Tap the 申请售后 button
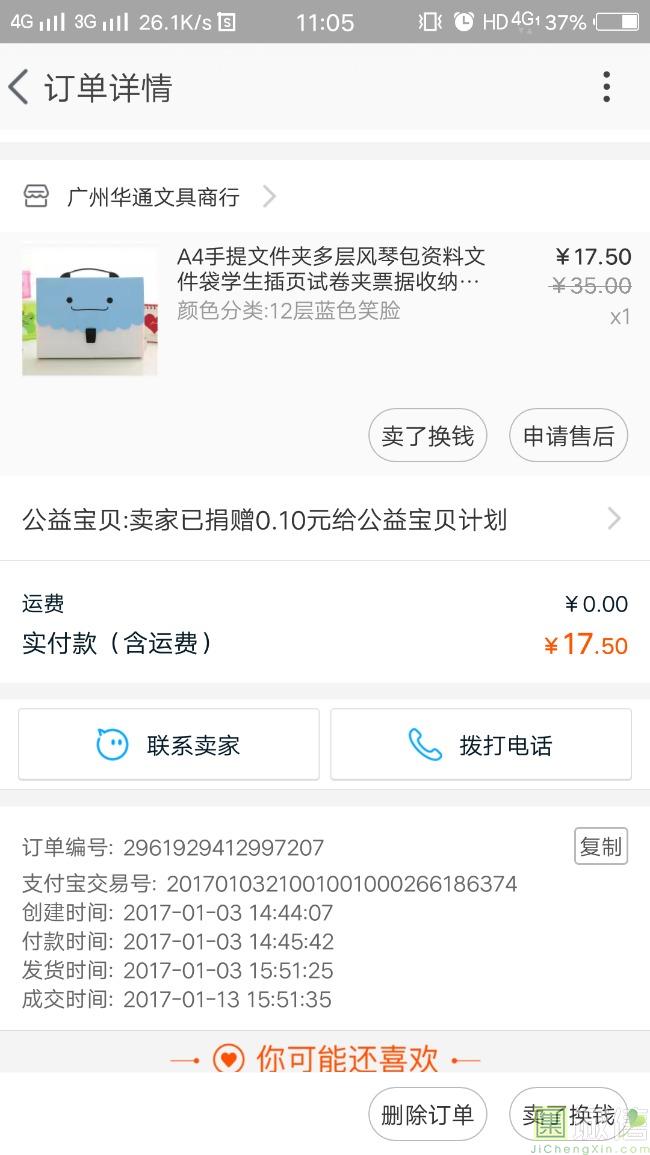This screenshot has width=650, height=1155. (x=568, y=436)
